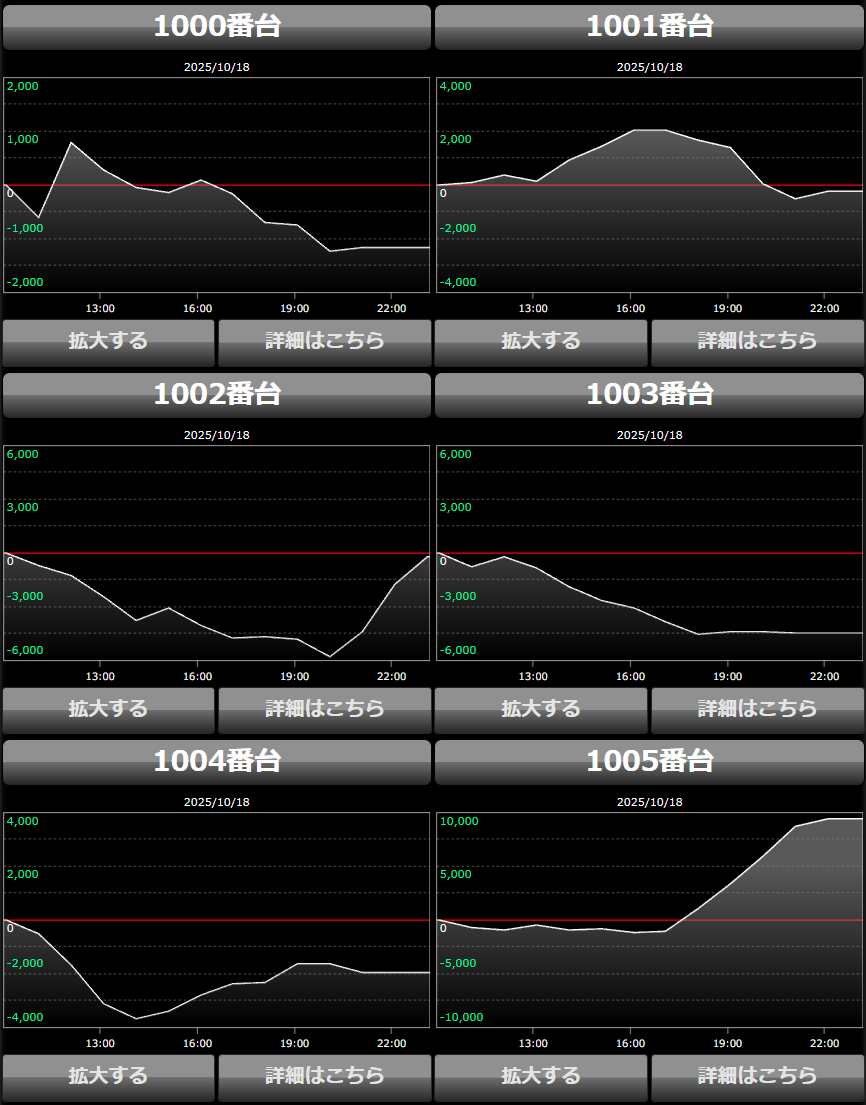Select 拡大する below 1002番台 graph
Screen dimensions: 866x1105
pos(108,710)
